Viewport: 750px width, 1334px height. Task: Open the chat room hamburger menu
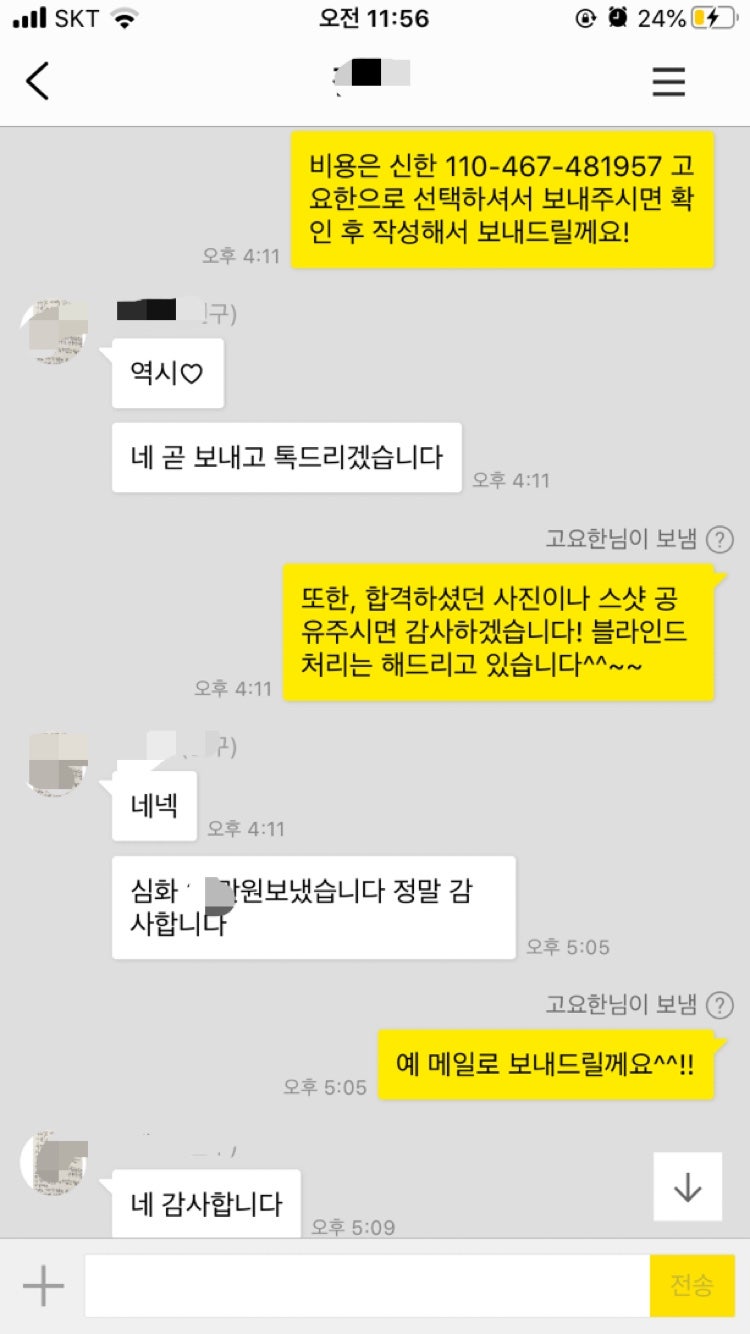click(669, 81)
